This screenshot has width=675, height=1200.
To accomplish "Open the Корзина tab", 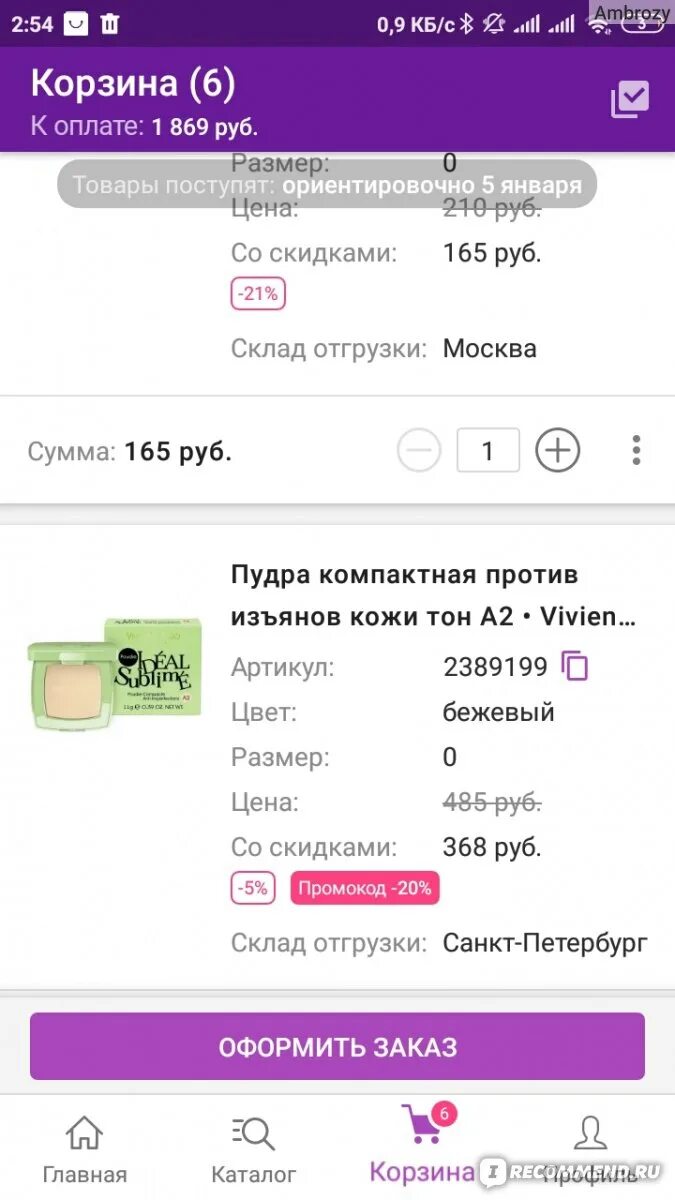I will 422,1148.
